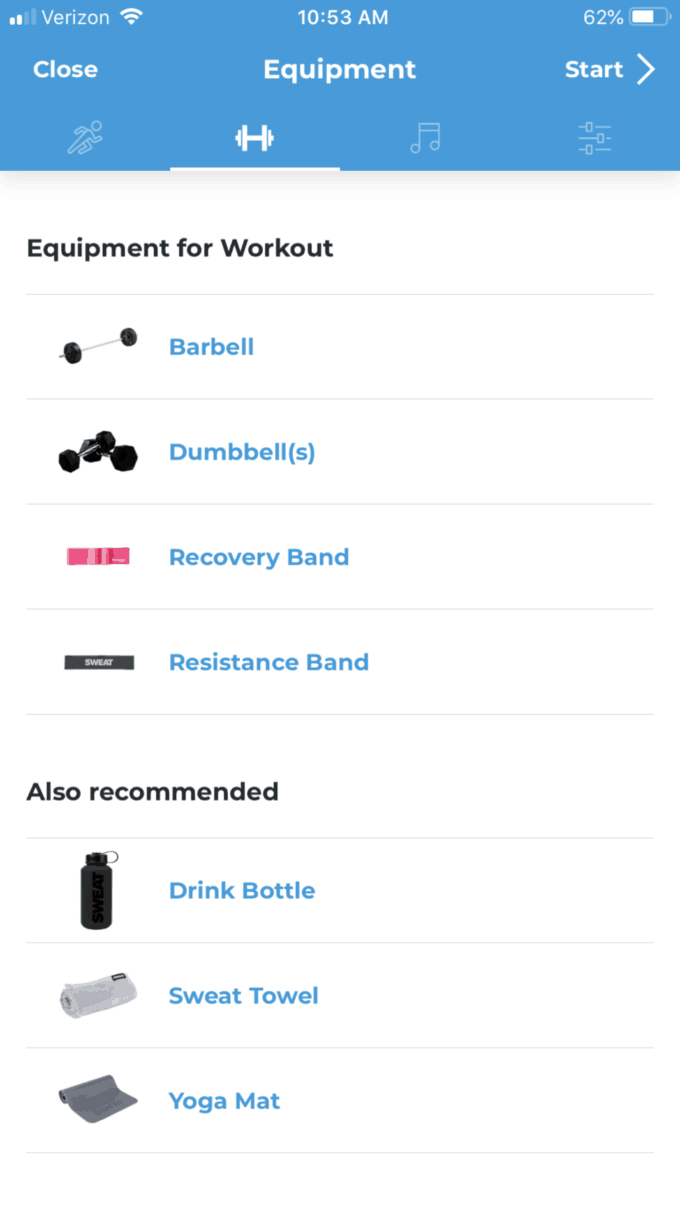Open the sliders settings tab

click(x=595, y=138)
